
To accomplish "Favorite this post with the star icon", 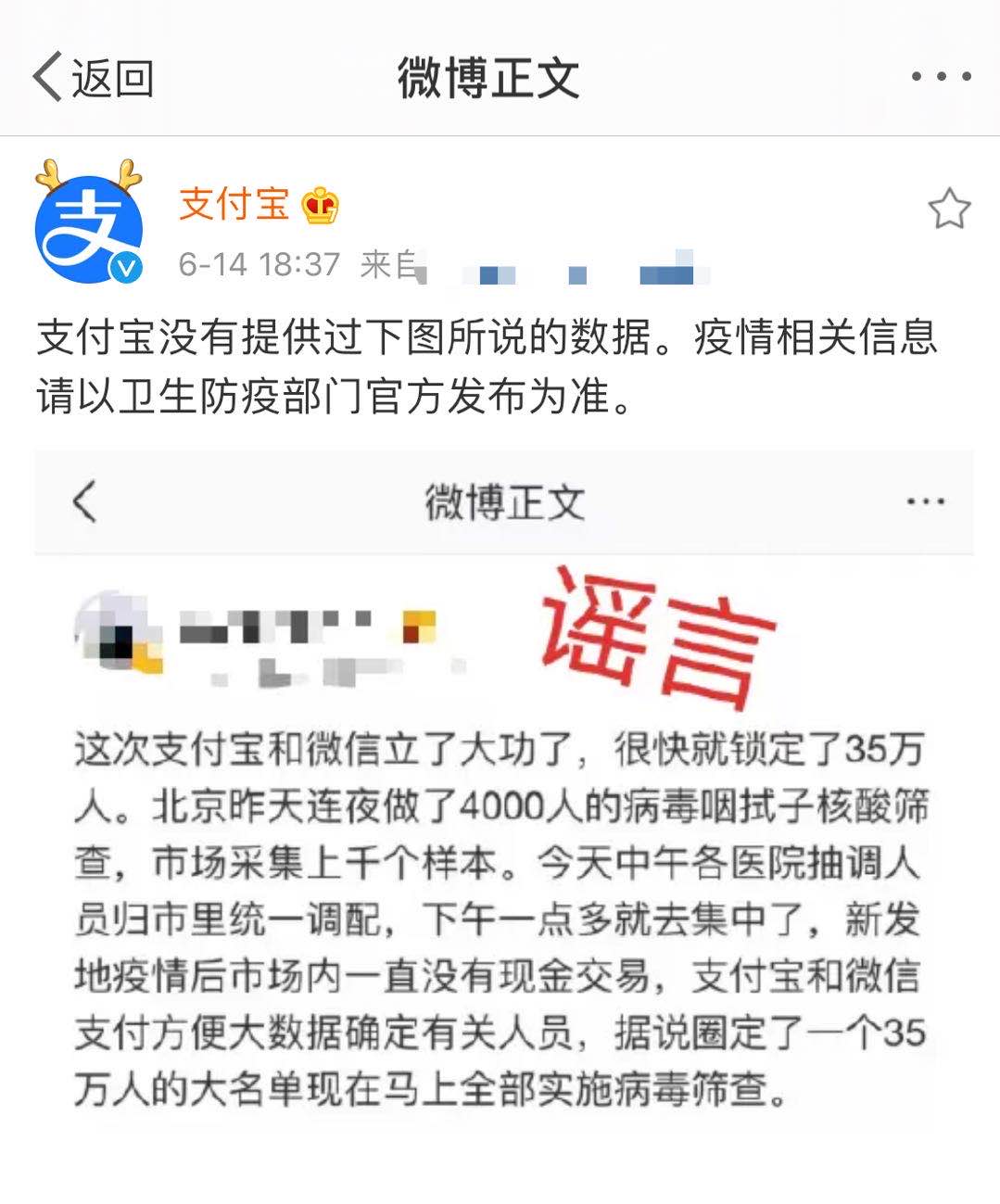I will click(x=949, y=209).
